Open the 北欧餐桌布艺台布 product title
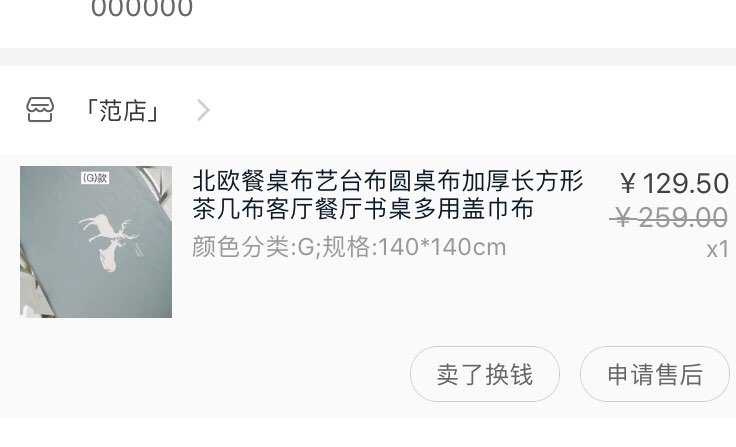736x447 pixels. pyautogui.click(x=387, y=195)
